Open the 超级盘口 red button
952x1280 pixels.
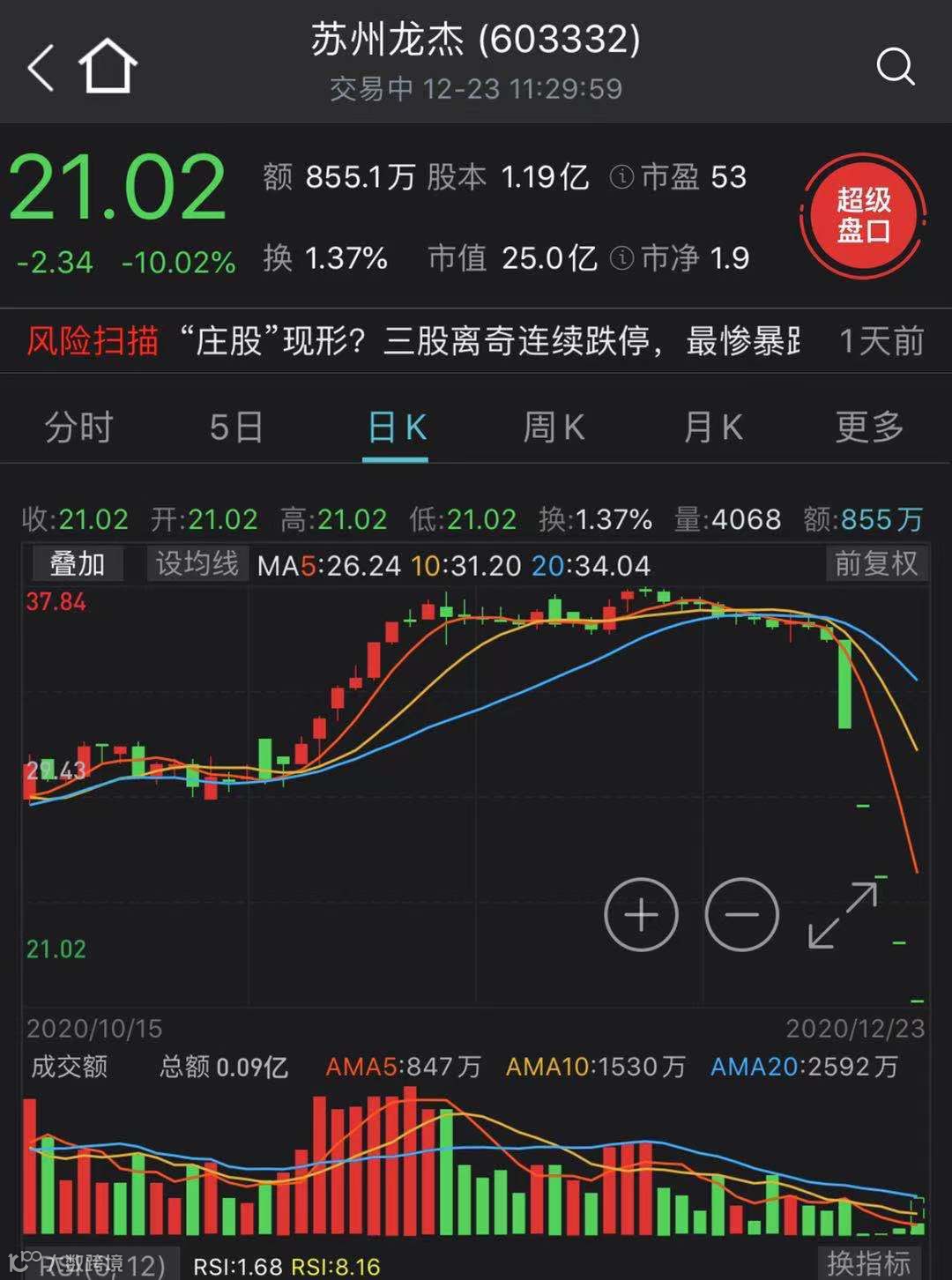tap(863, 216)
